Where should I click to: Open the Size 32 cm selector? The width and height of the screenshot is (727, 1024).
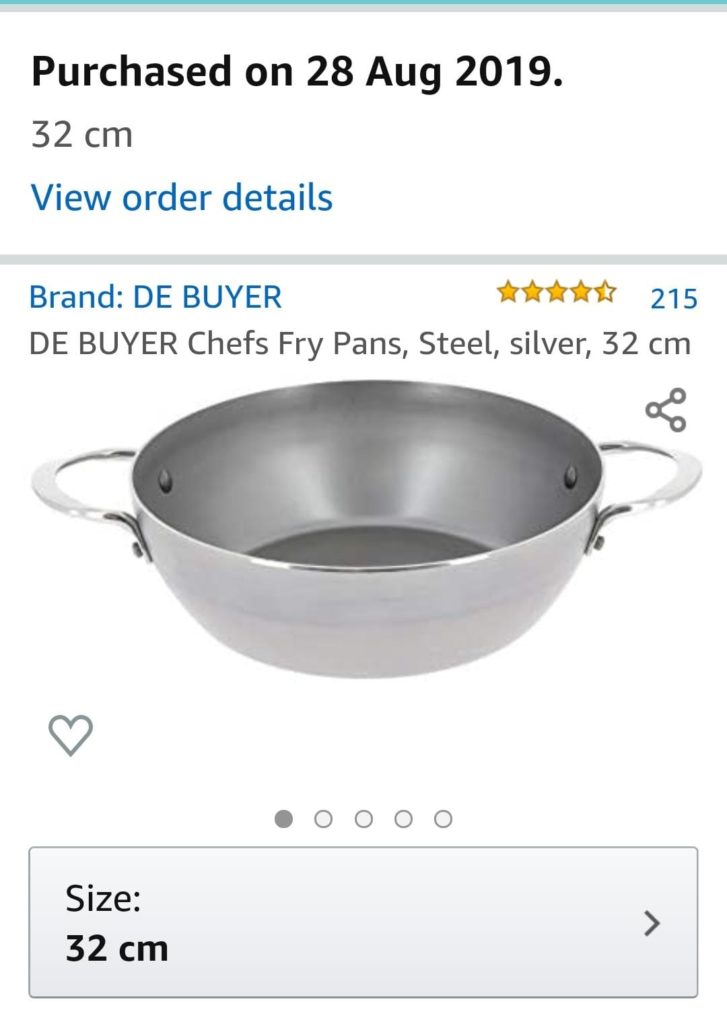pyautogui.click(x=363, y=922)
